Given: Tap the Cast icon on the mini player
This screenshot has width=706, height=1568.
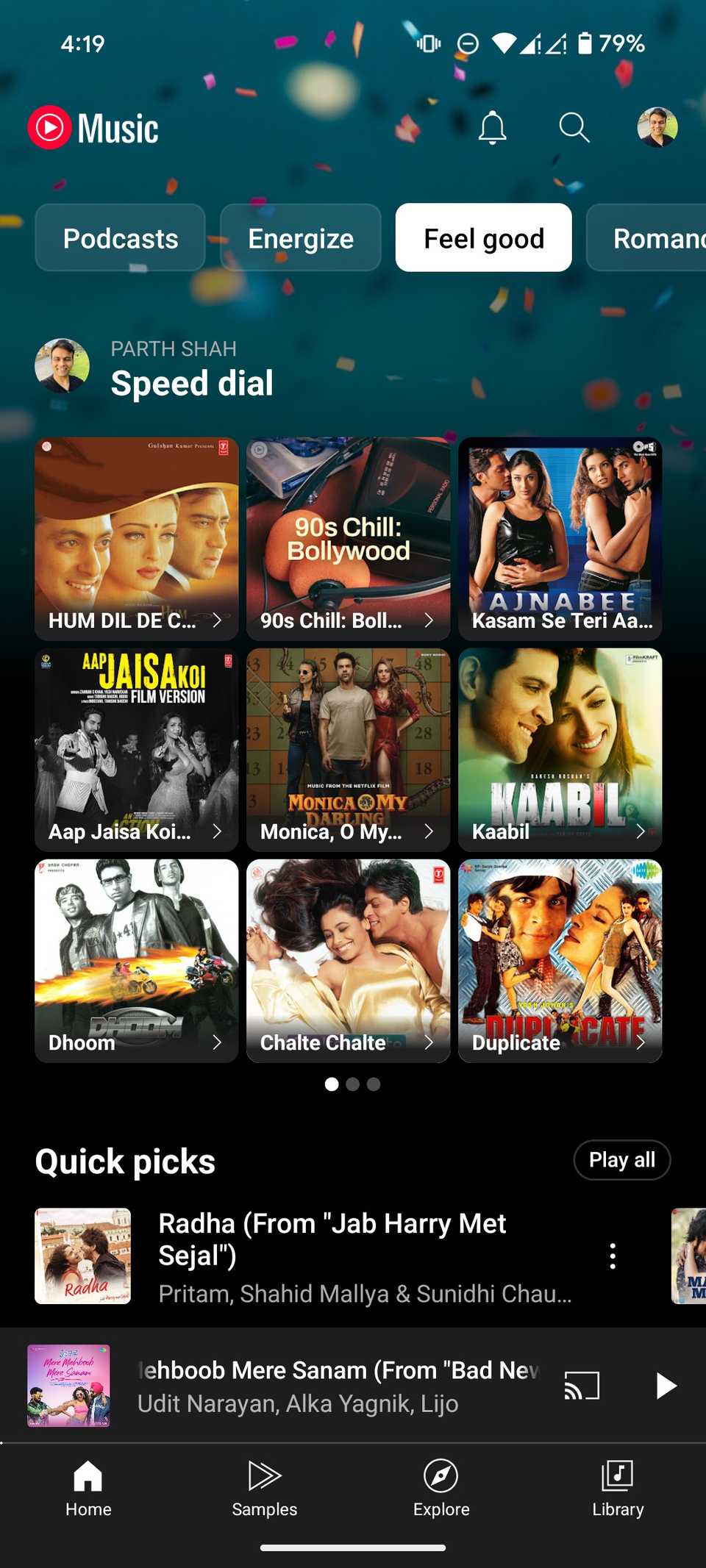Looking at the screenshot, I should coord(581,1385).
